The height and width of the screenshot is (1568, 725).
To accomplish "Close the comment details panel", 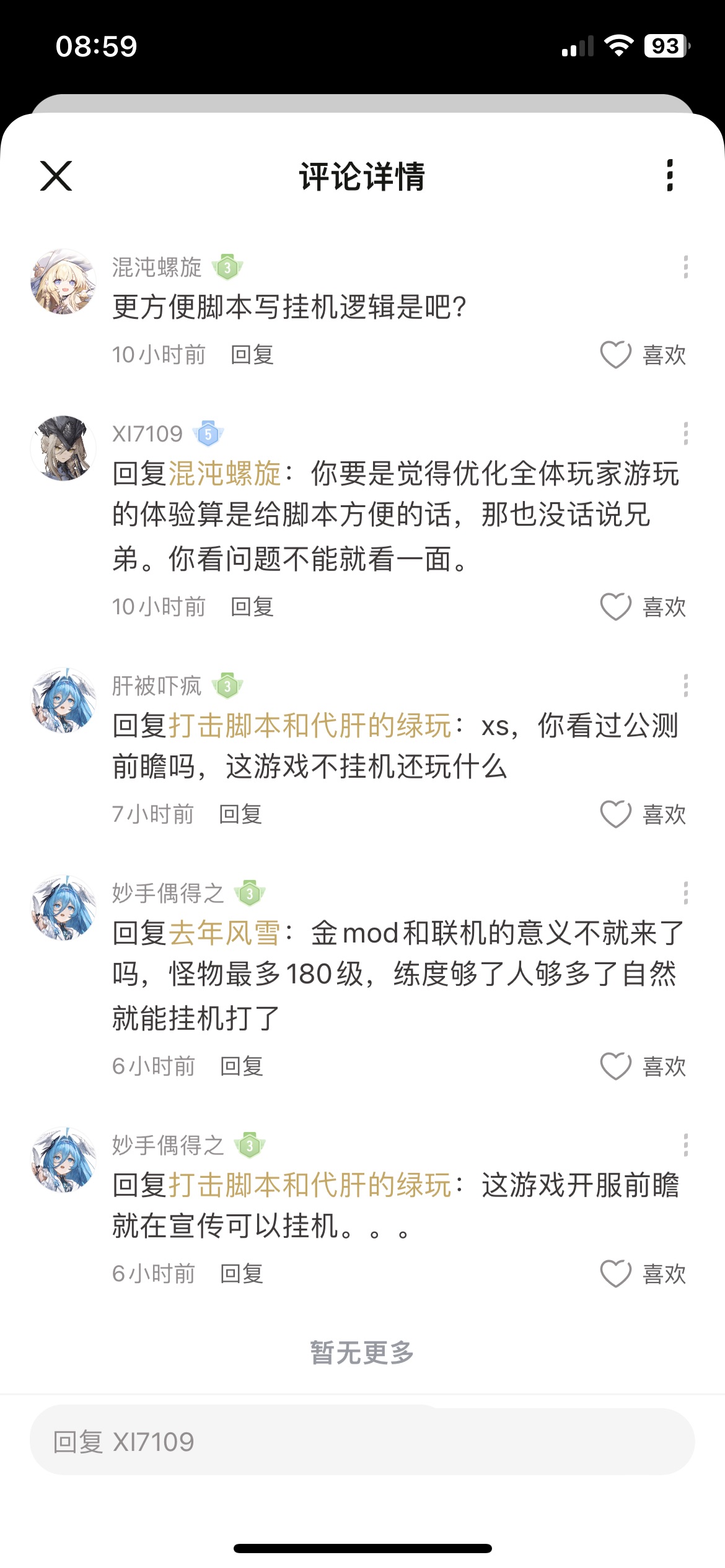I will (x=56, y=176).
